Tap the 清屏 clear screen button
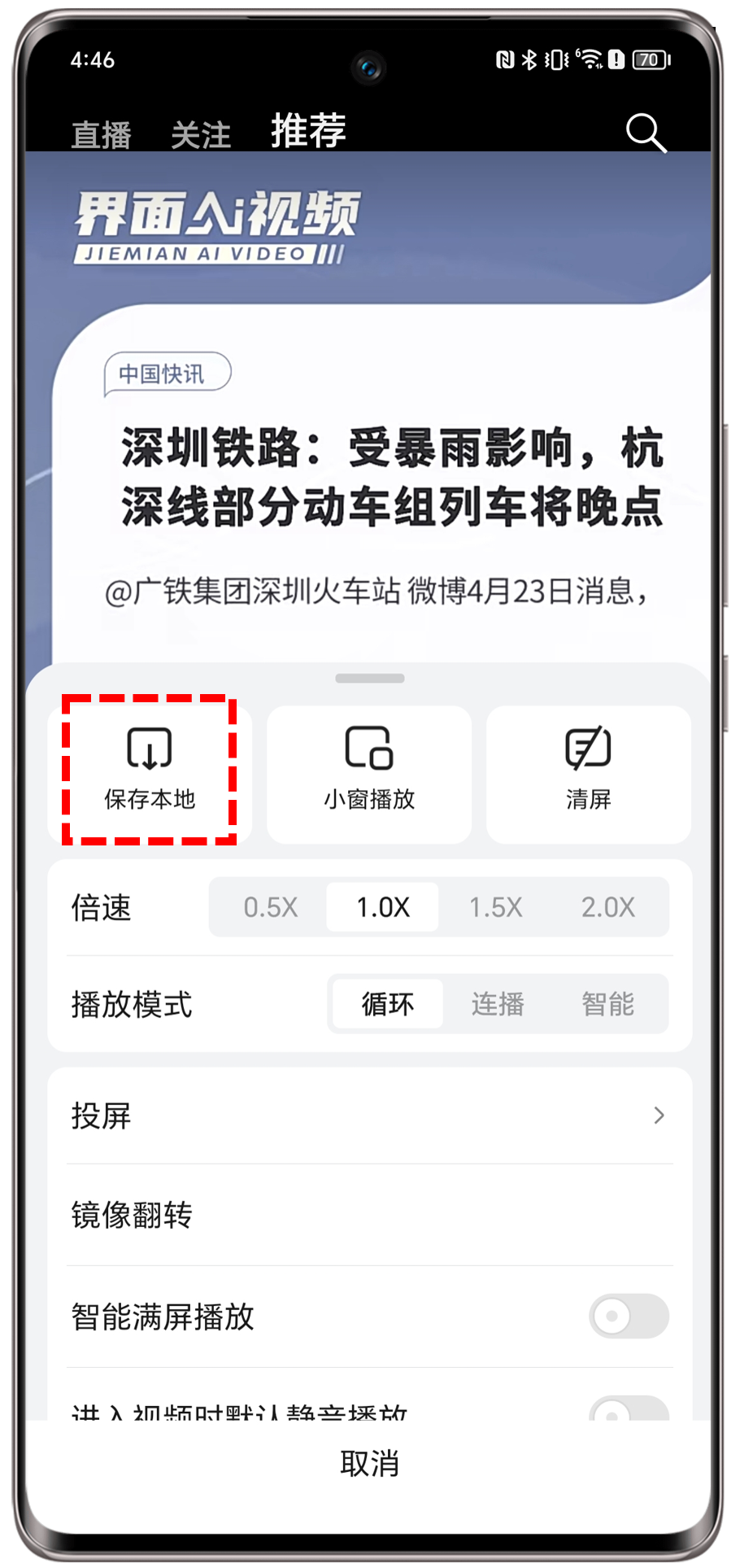 point(588,771)
